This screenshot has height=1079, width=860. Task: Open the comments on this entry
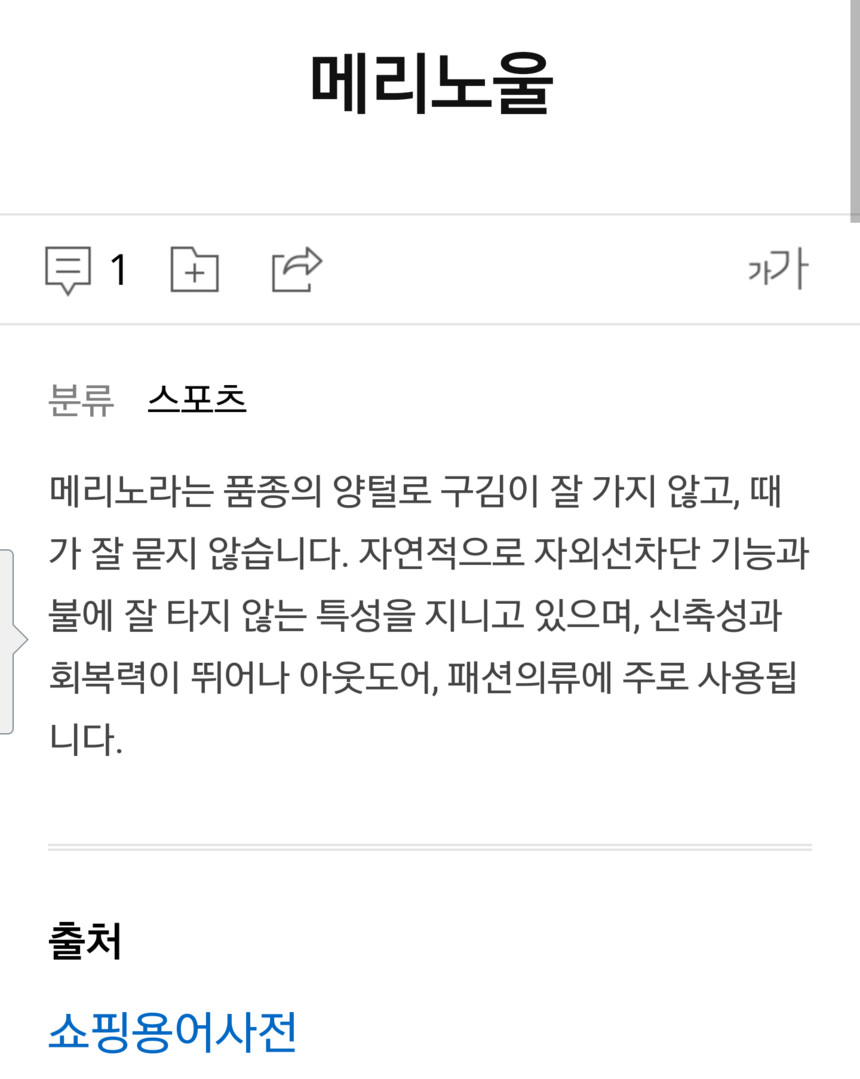(x=85, y=270)
